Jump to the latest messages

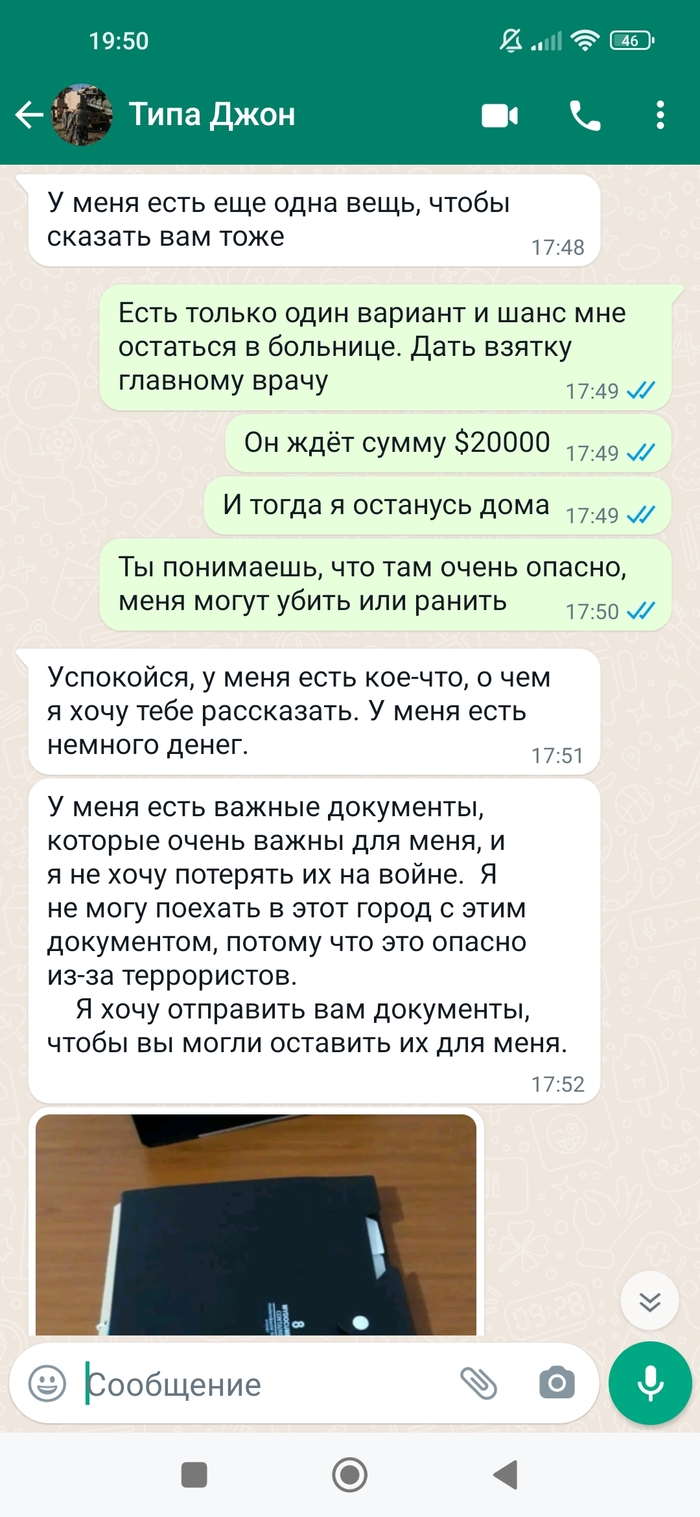coord(650,1301)
